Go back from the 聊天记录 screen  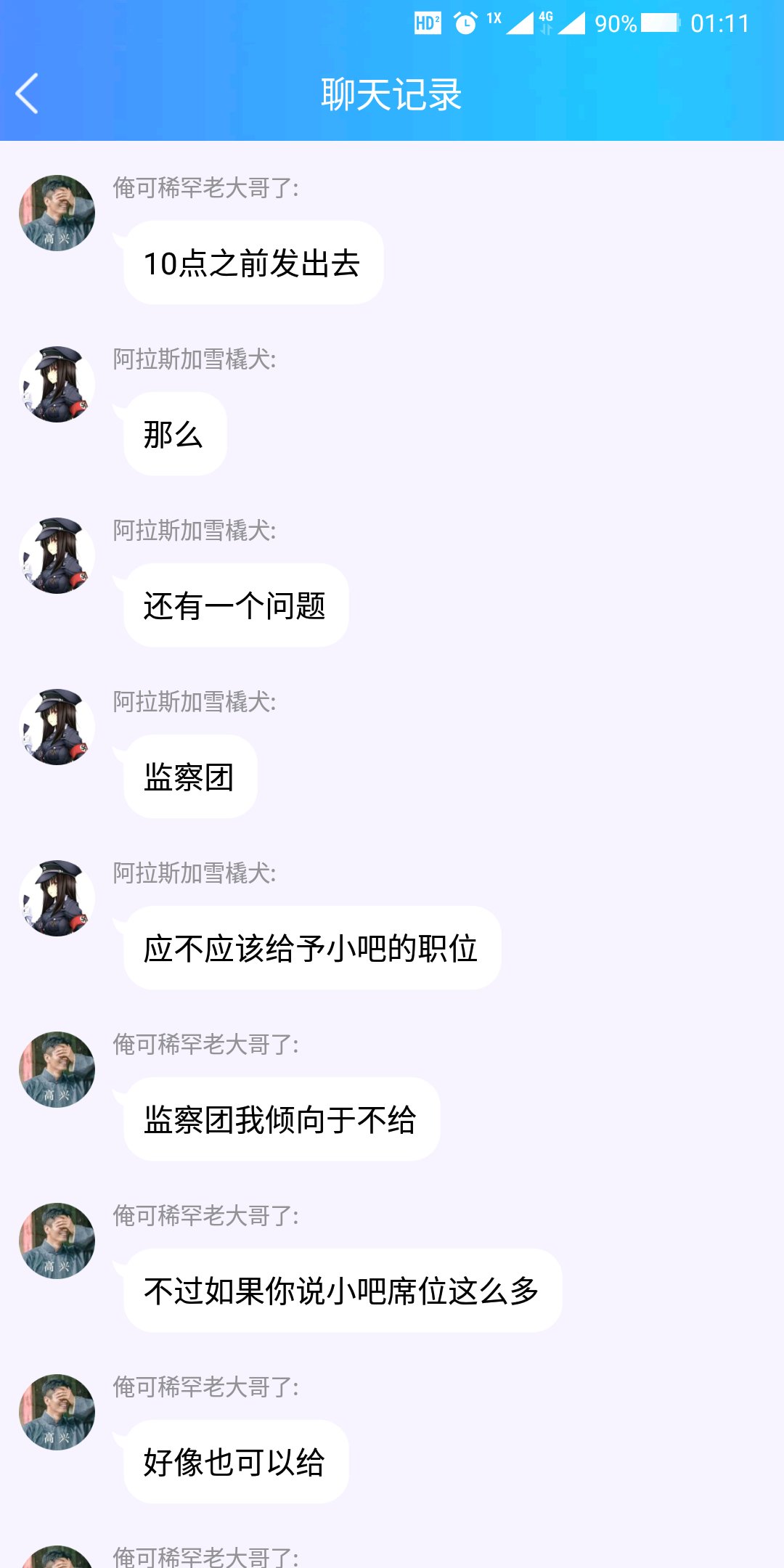coord(28,94)
